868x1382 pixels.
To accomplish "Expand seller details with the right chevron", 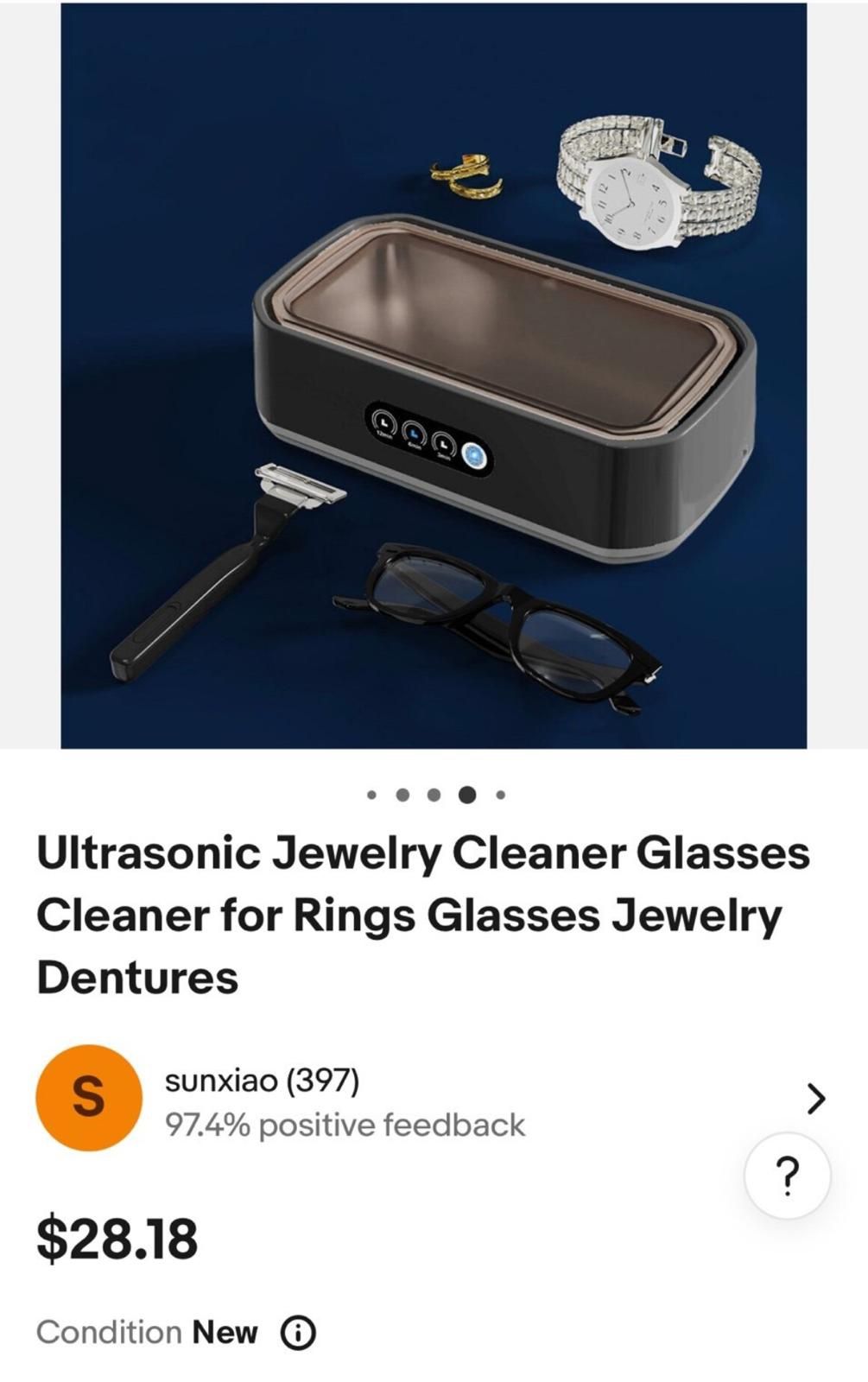I will point(815,1098).
